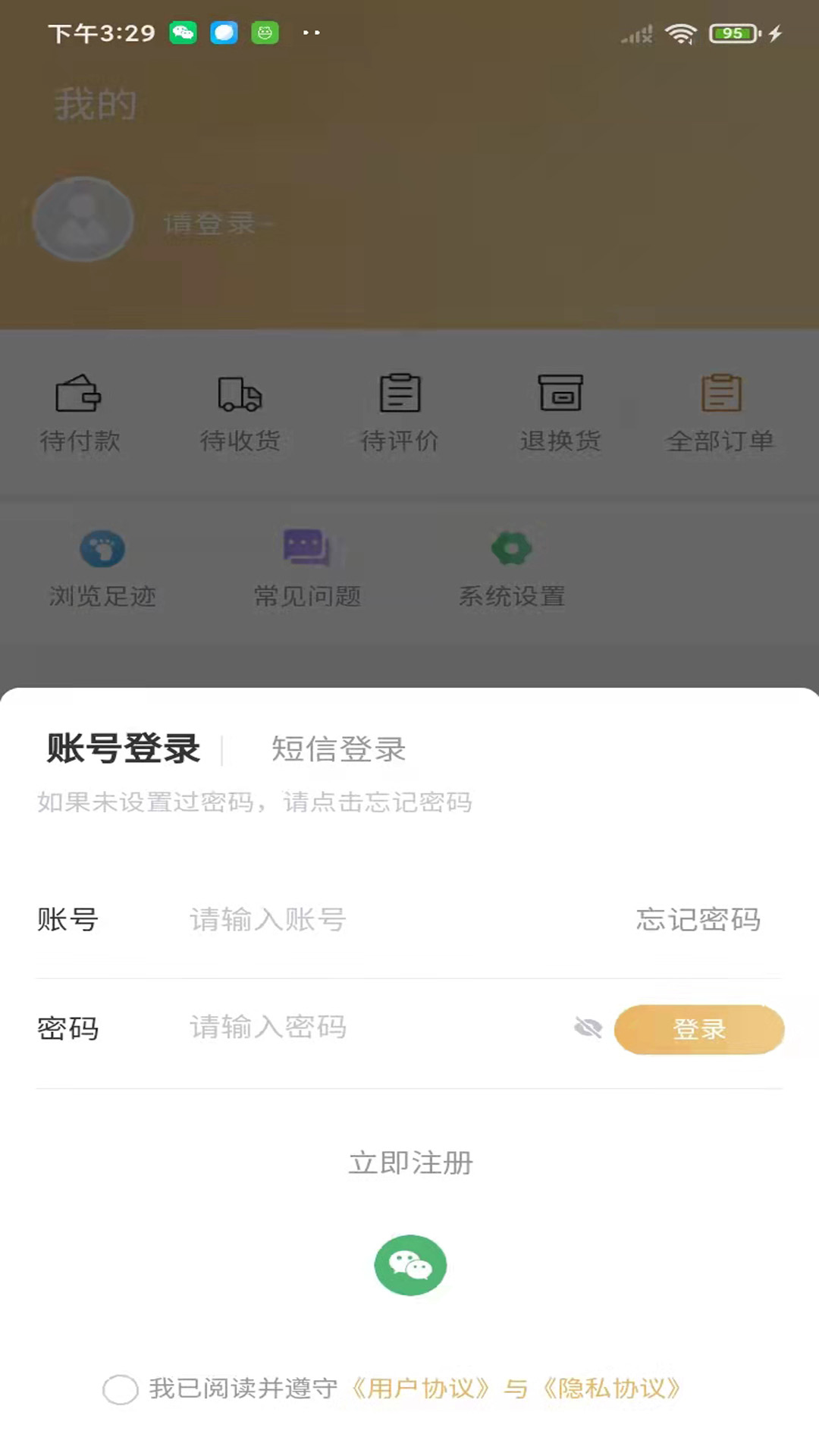Focus the 请输入密码 password field
The image size is (819, 1456).
pyautogui.click(x=364, y=1028)
